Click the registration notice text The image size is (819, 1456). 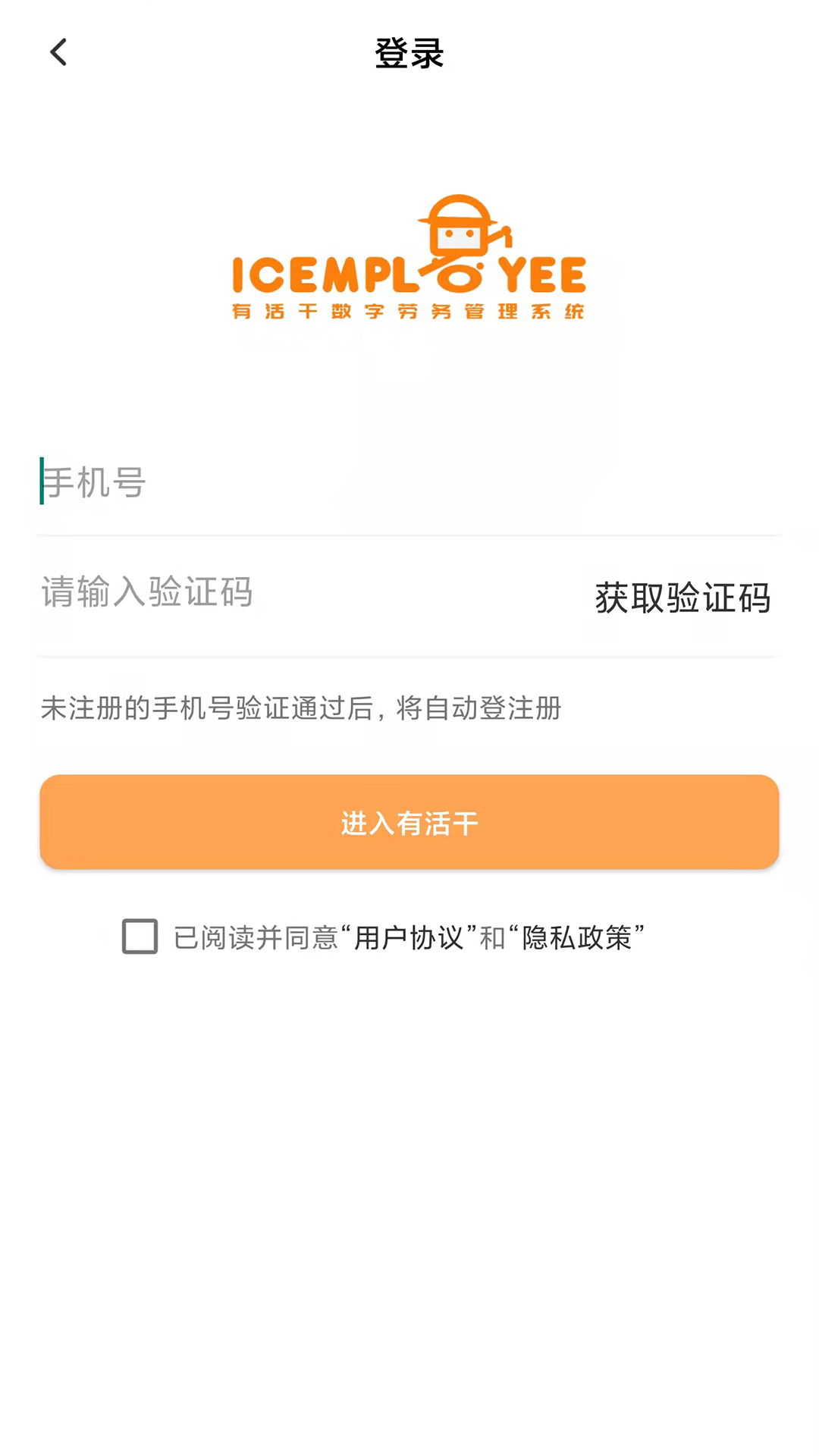[300, 708]
